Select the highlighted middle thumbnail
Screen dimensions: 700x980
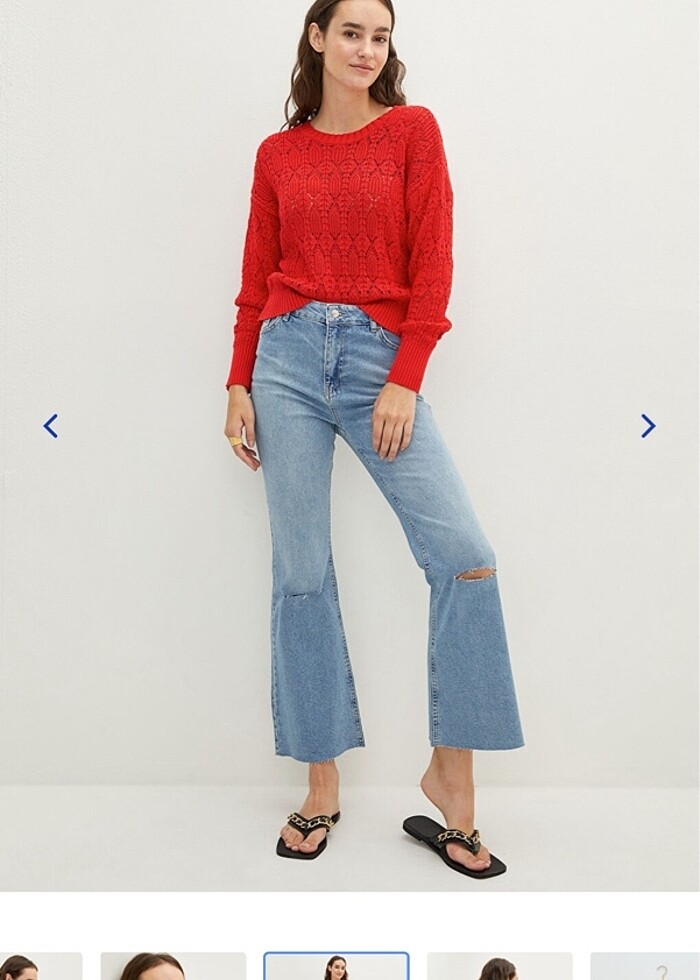[x=336, y=966]
